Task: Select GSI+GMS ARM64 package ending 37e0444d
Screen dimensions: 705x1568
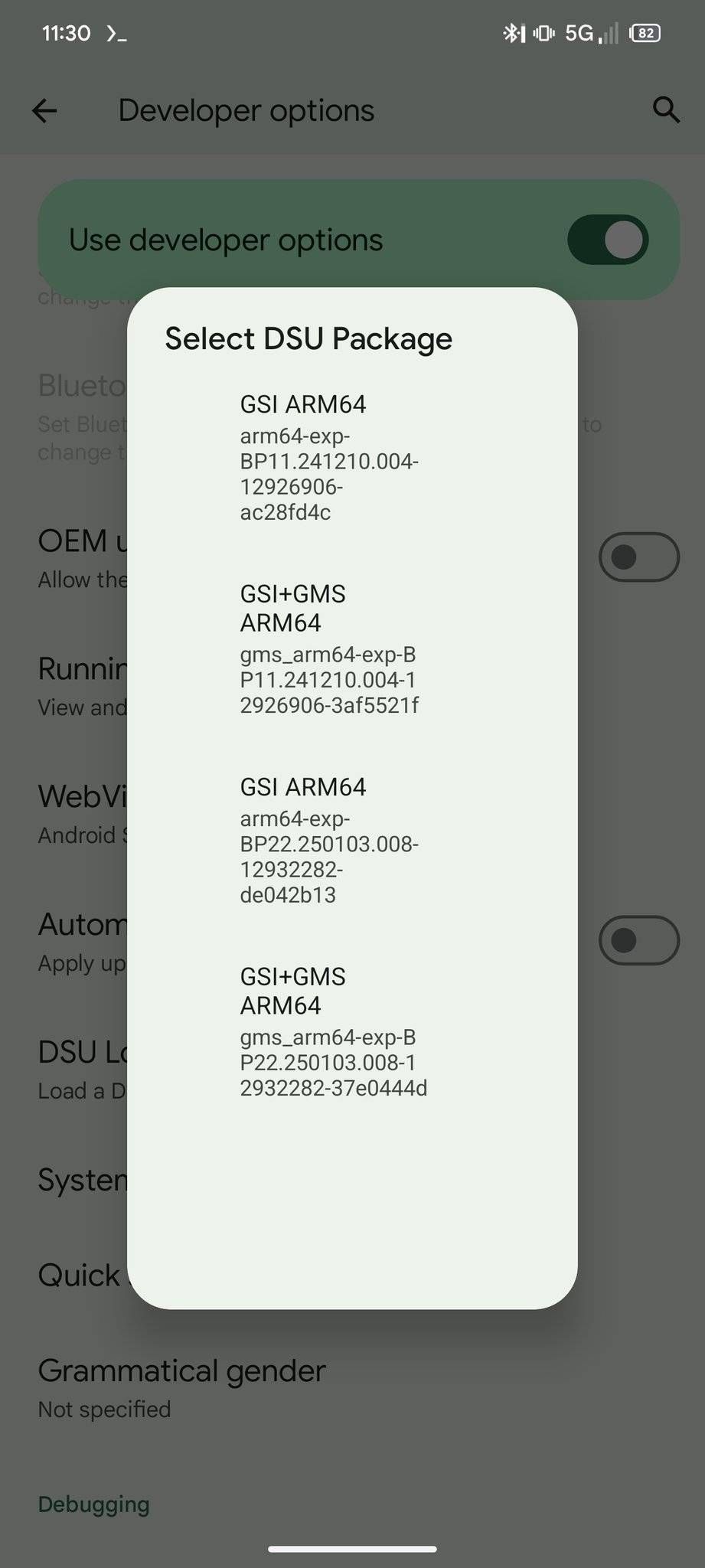Action: (333, 1031)
